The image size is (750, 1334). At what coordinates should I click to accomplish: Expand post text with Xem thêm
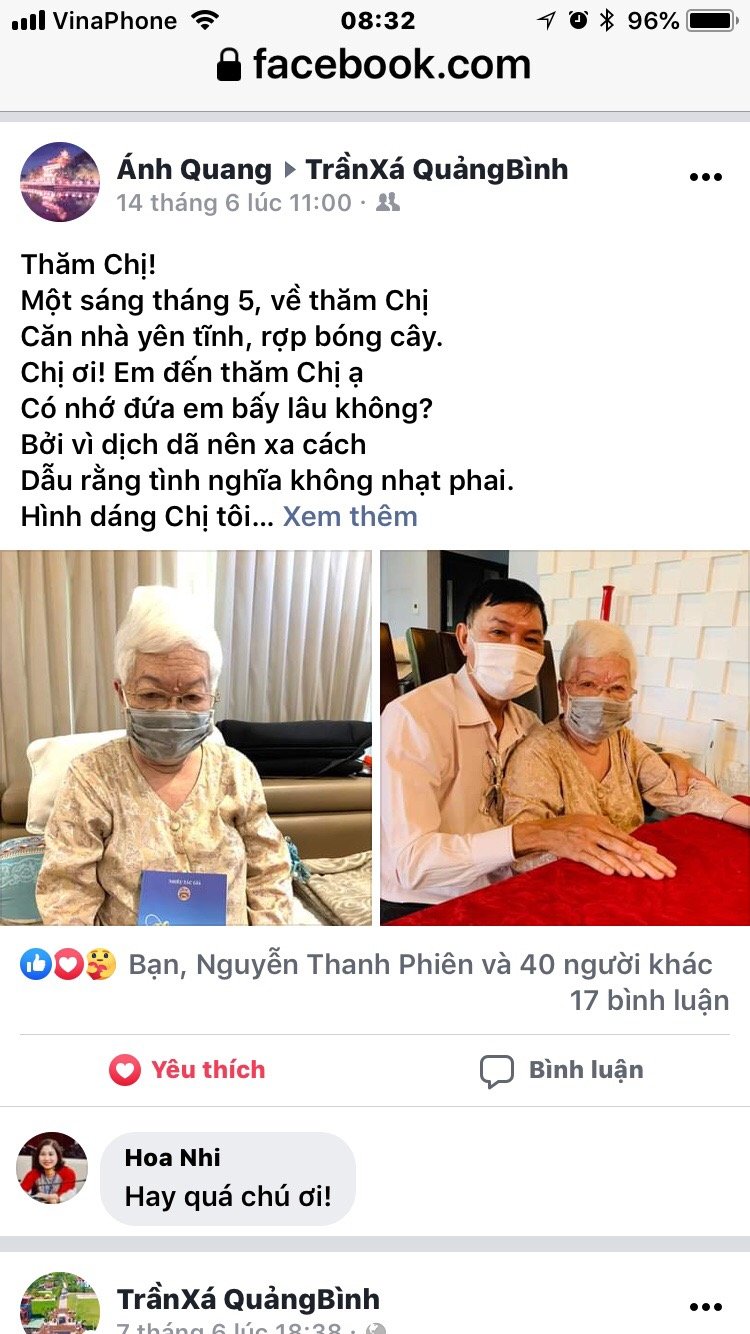pyautogui.click(x=349, y=517)
